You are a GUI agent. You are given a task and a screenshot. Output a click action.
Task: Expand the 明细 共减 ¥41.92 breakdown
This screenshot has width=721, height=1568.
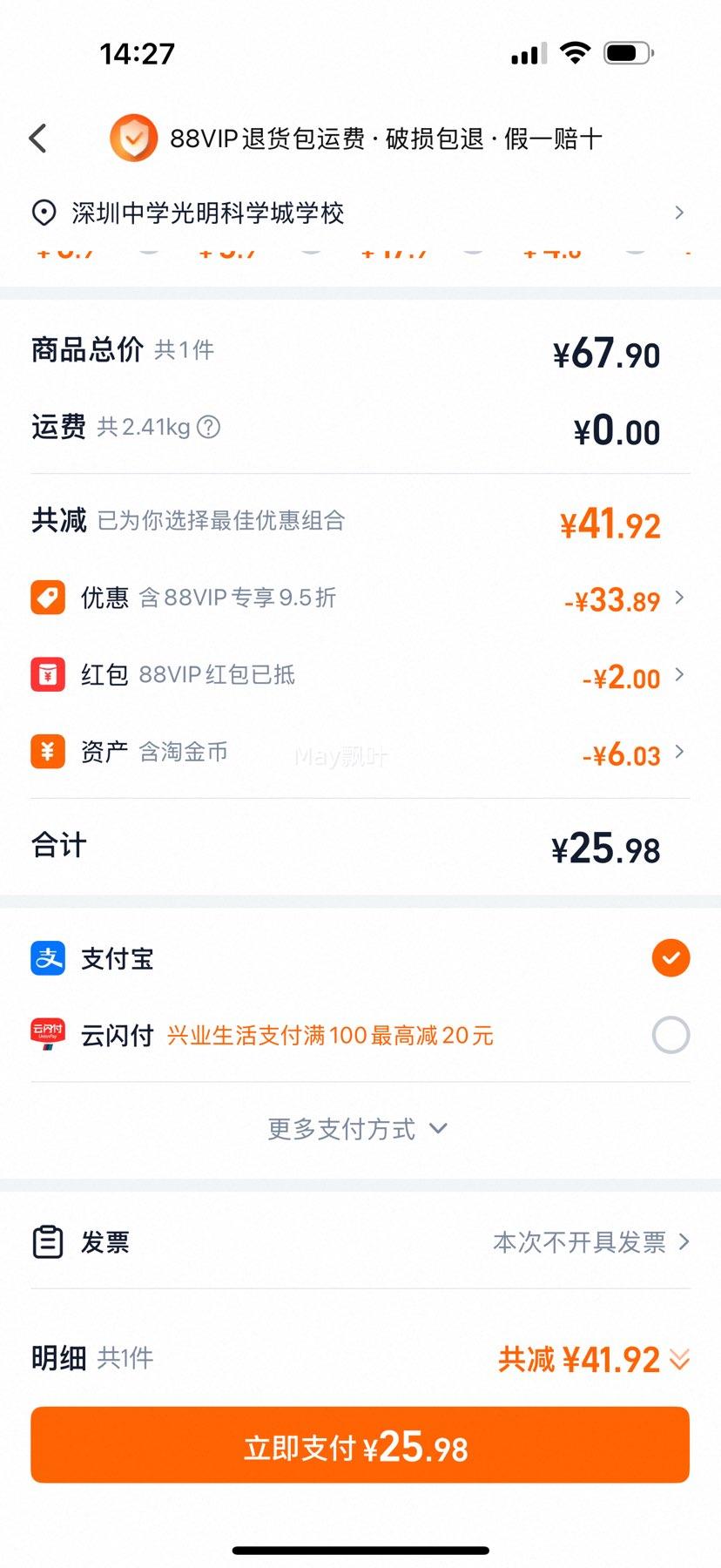[594, 1359]
